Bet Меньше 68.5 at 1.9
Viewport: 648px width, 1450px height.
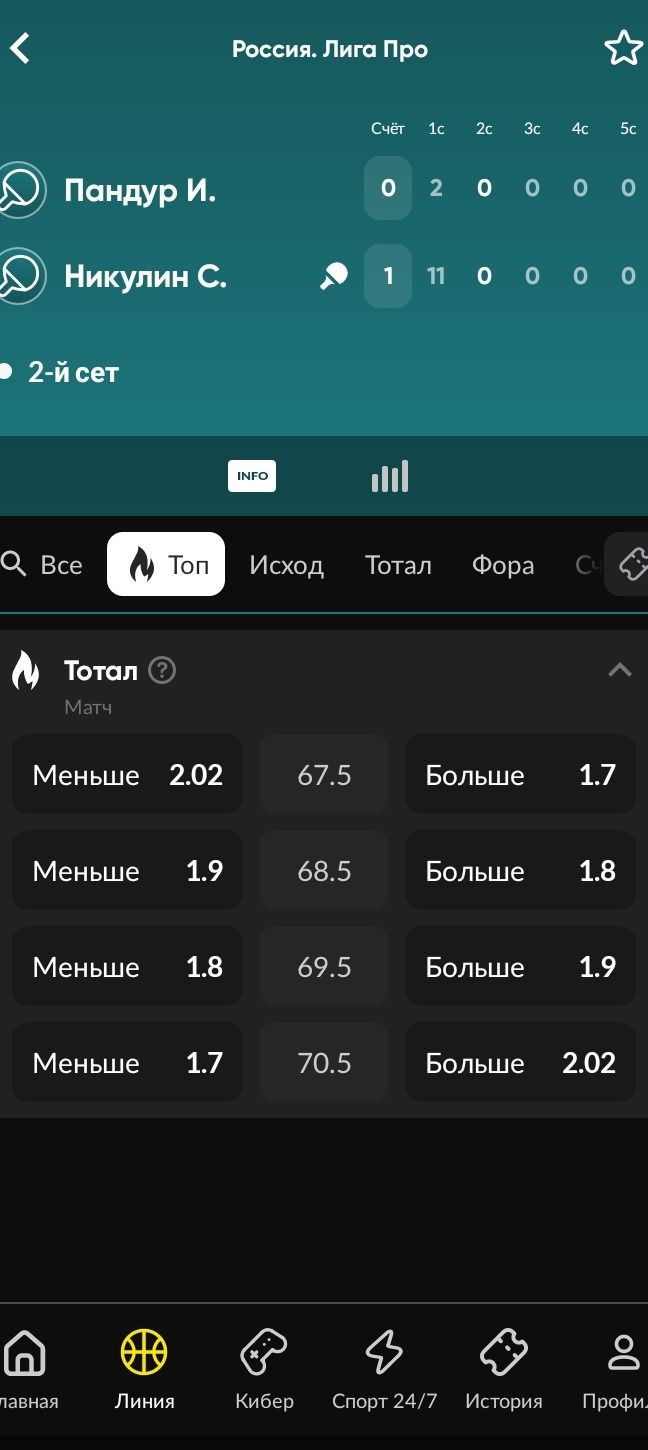(x=127, y=870)
